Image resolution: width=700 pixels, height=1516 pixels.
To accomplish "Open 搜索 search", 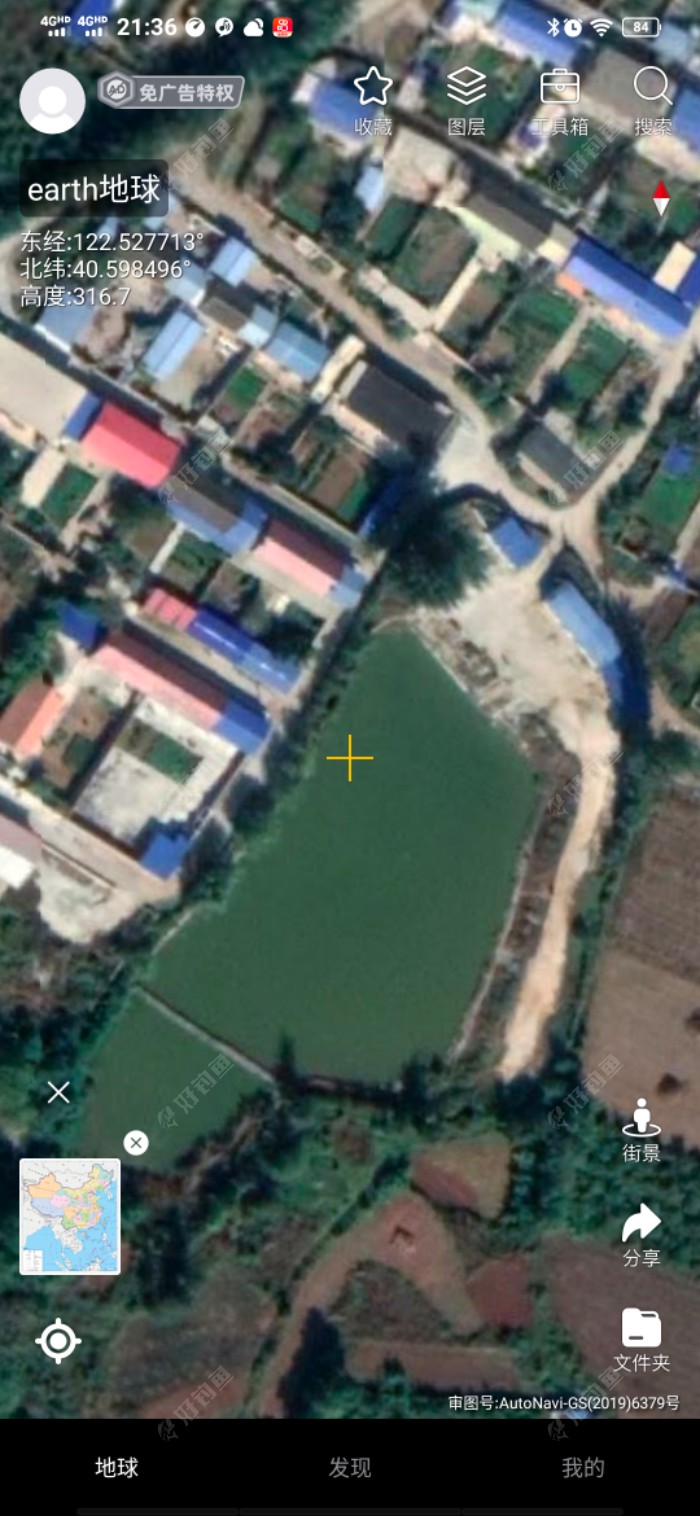I will point(653,100).
